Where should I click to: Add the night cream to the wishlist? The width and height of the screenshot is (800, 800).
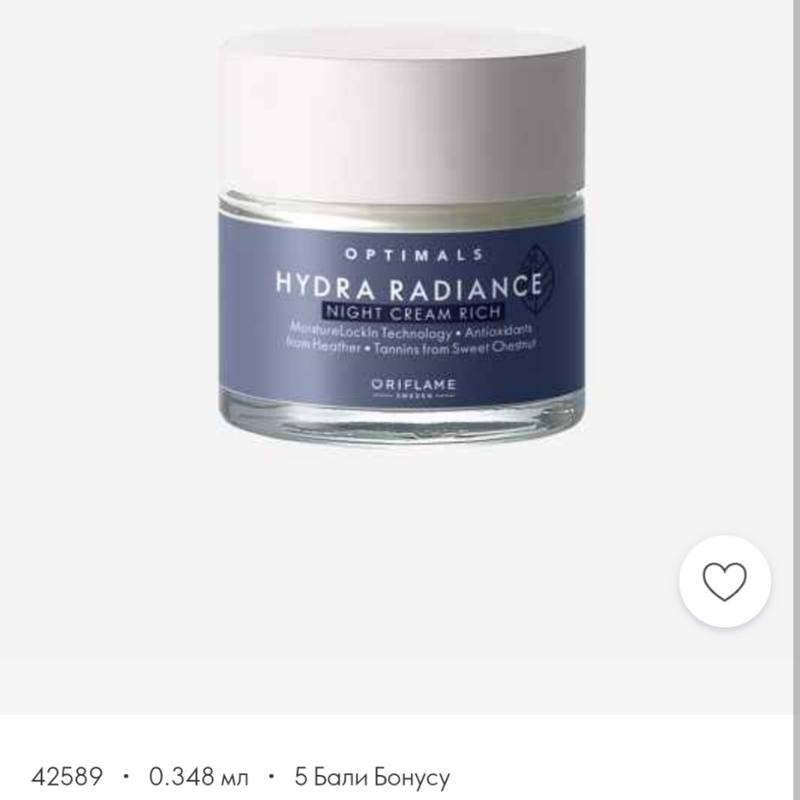point(725,581)
